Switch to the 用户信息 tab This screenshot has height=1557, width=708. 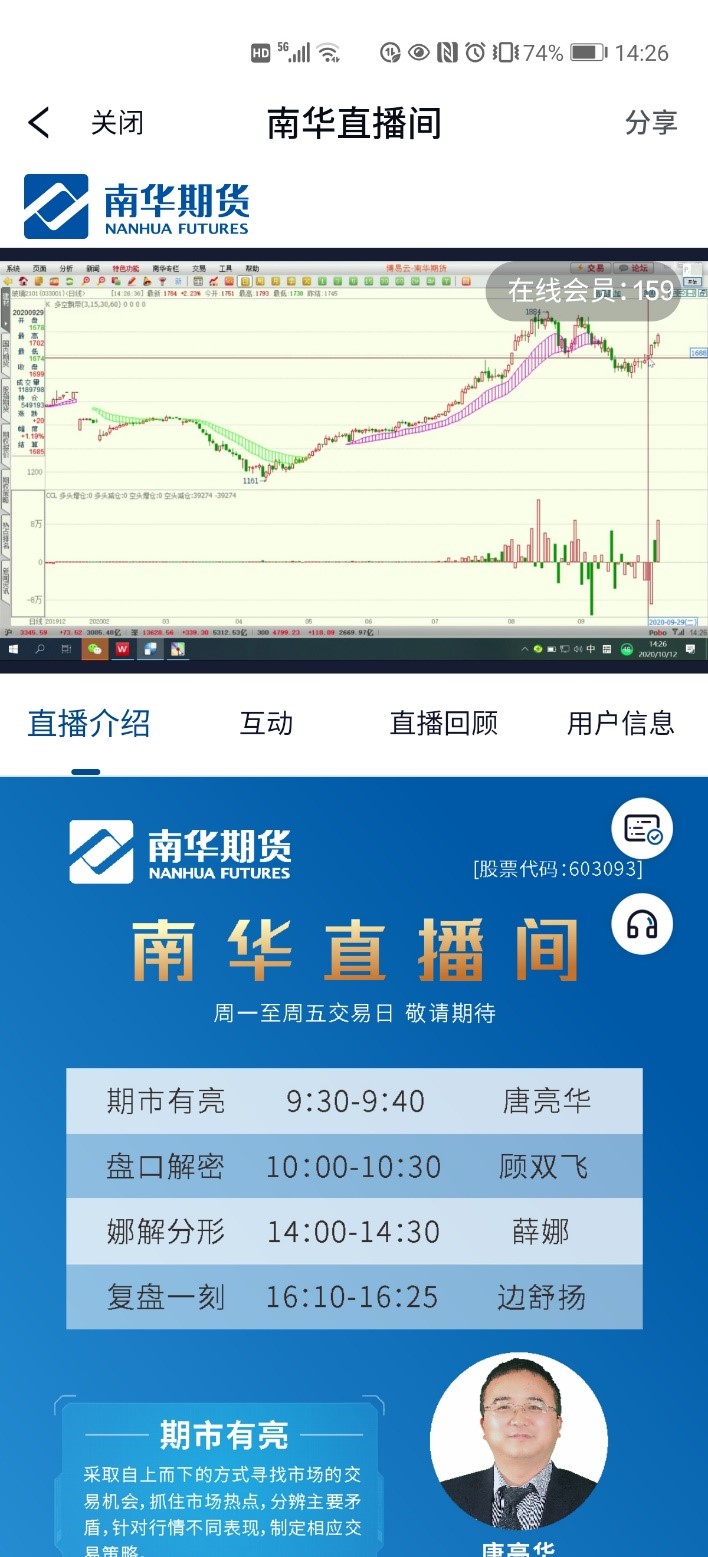tap(620, 723)
